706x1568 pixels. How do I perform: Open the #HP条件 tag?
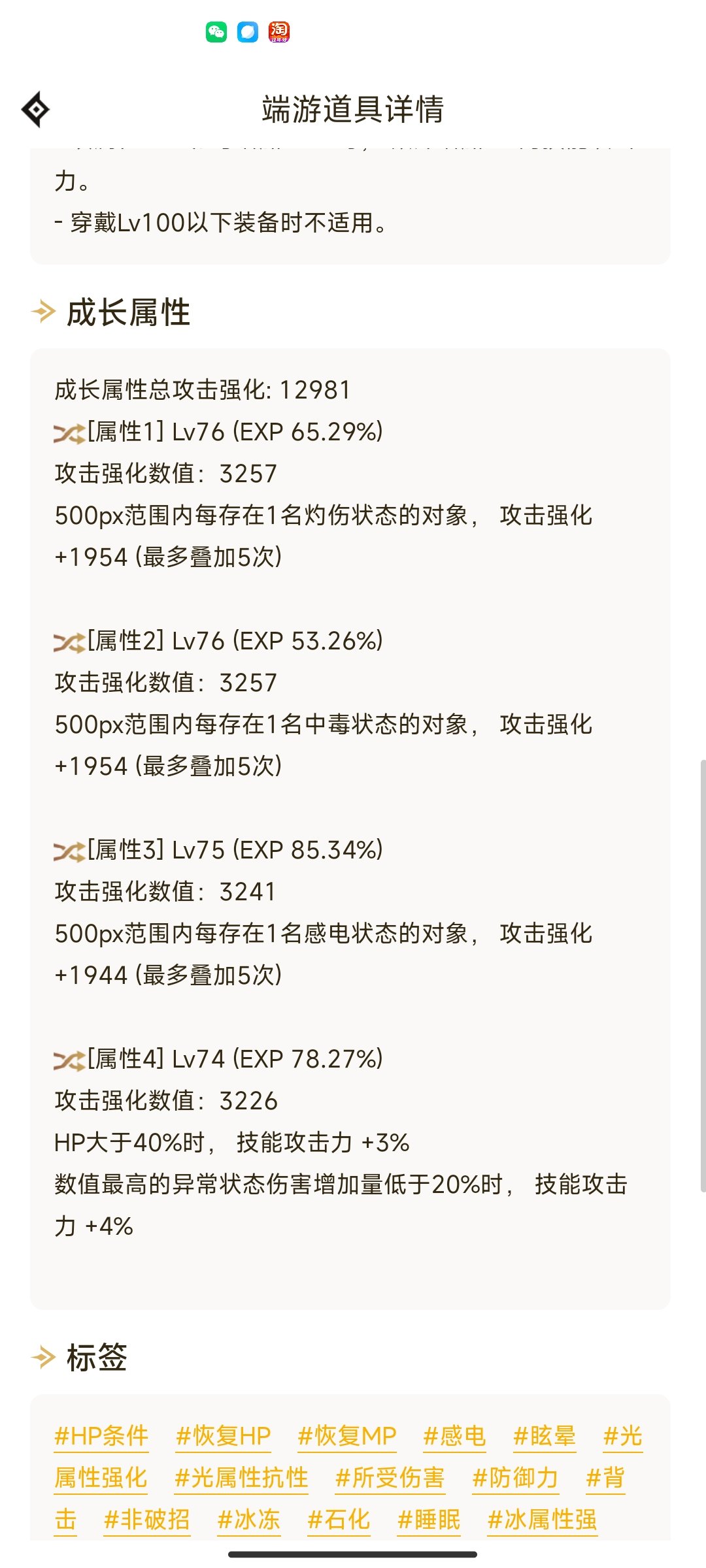101,1435
